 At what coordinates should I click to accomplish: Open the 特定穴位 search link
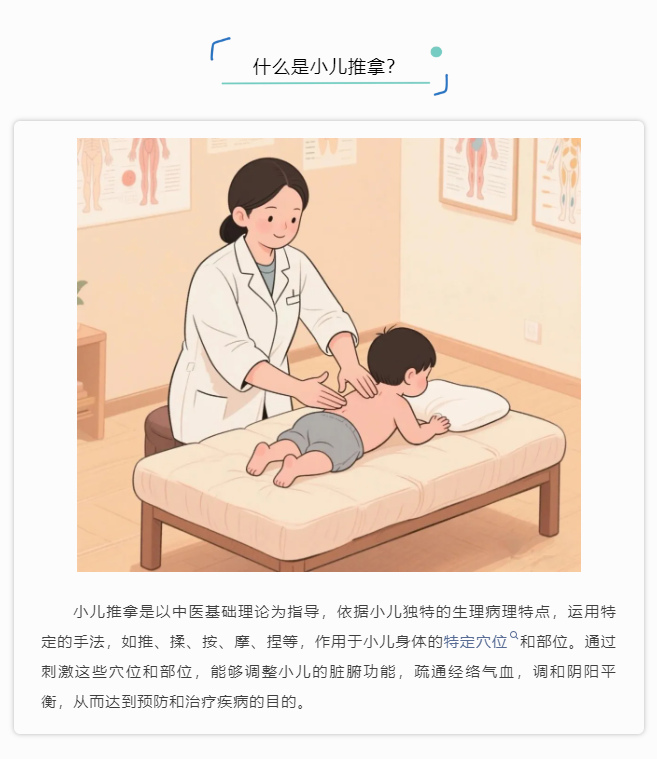(x=476, y=641)
